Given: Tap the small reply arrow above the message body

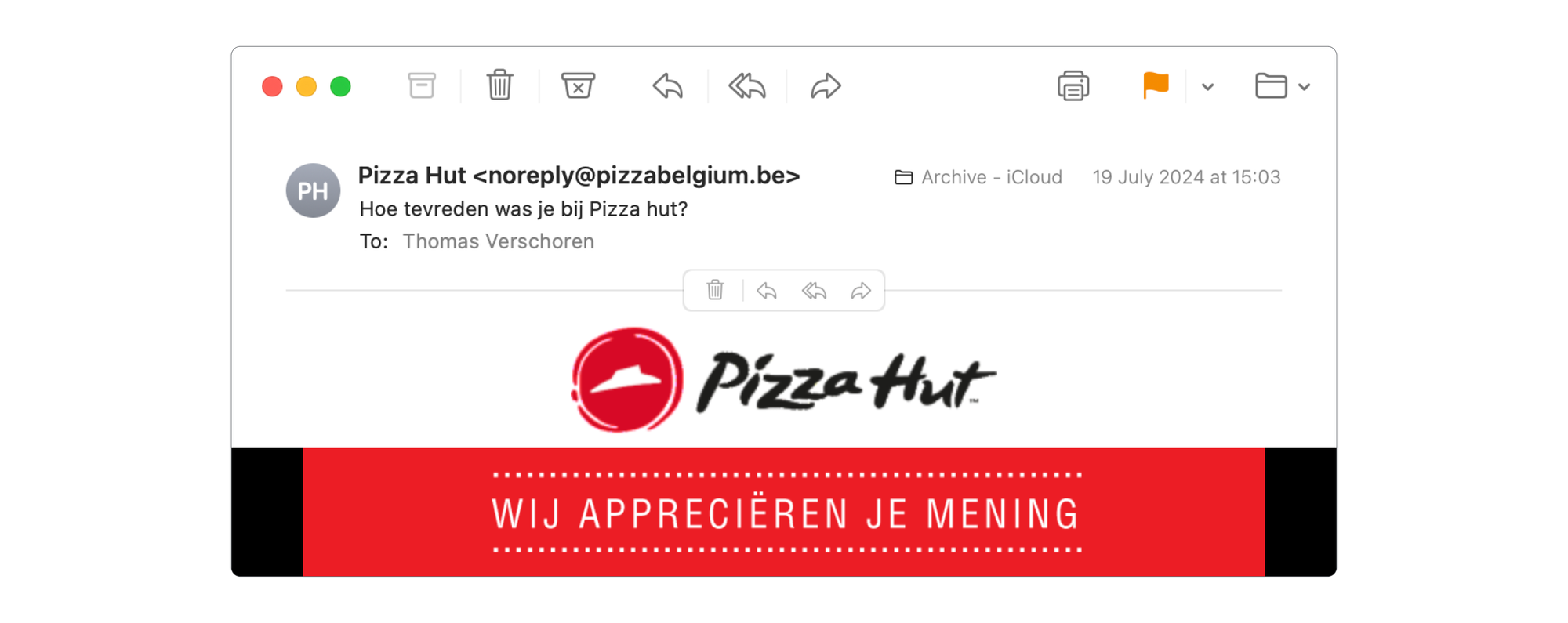Looking at the screenshot, I should [x=767, y=291].
